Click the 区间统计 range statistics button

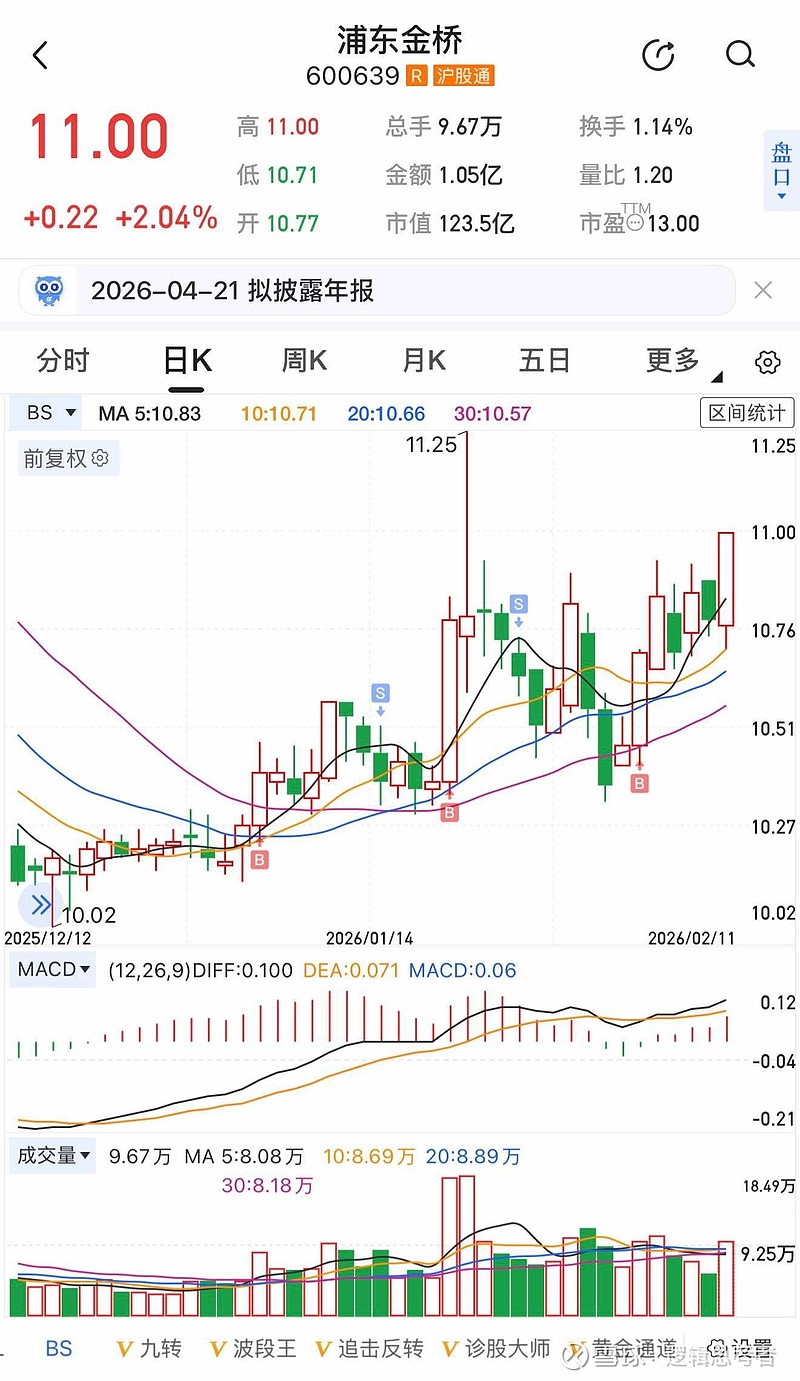[x=746, y=412]
